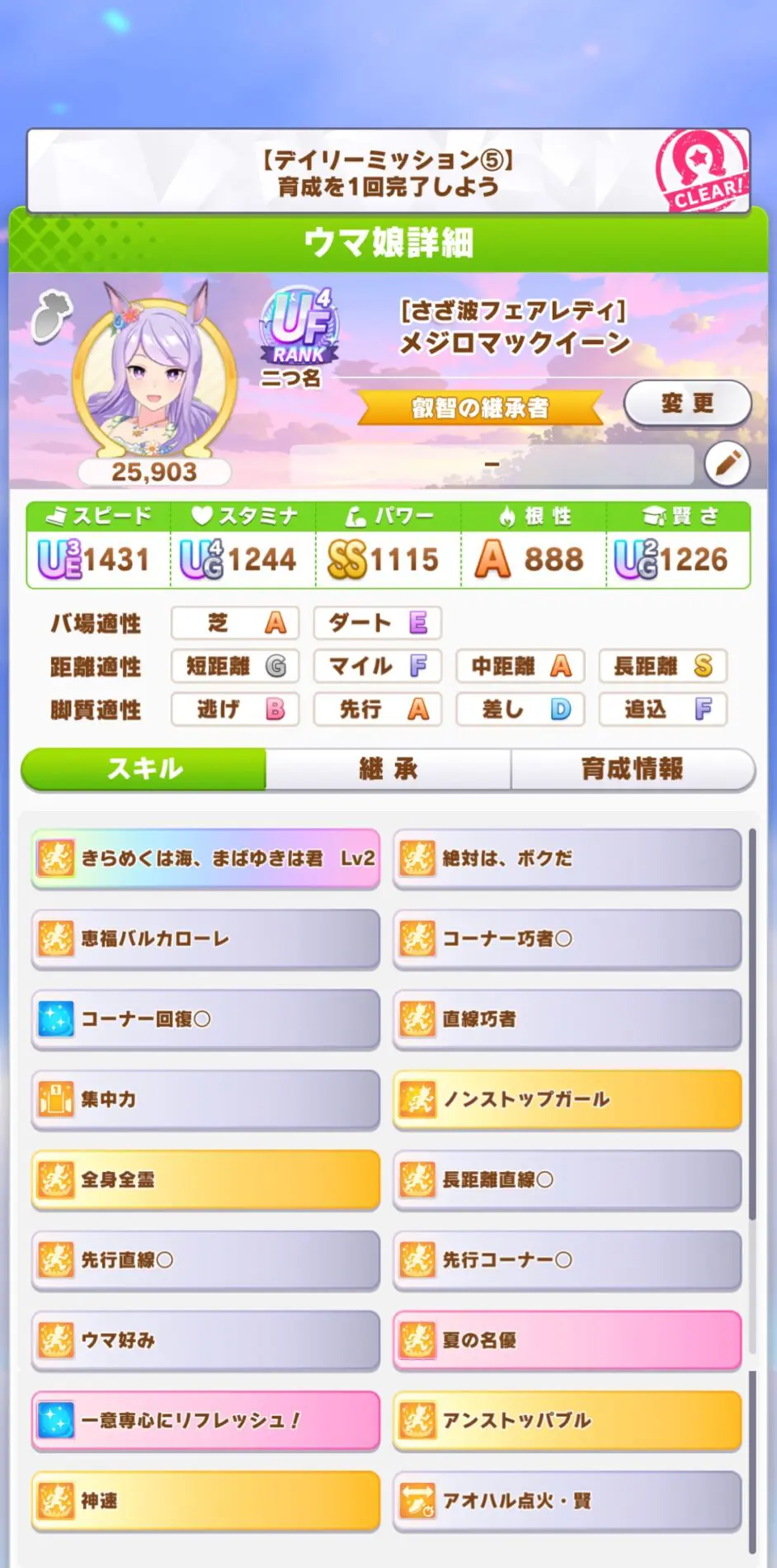
Task: Open the アオハル点火・賢 skill
Action: (567, 1500)
